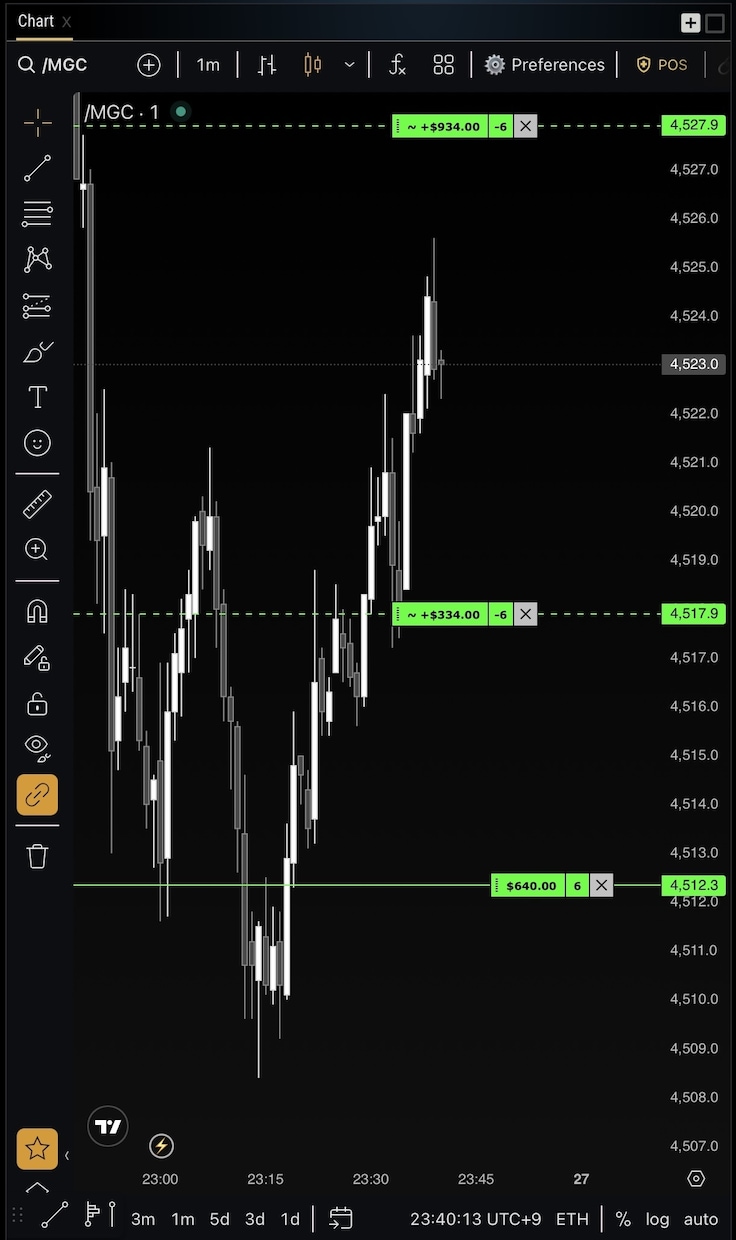This screenshot has width=736, height=1240.
Task: Open the fx indicators menu
Action: click(x=397, y=65)
